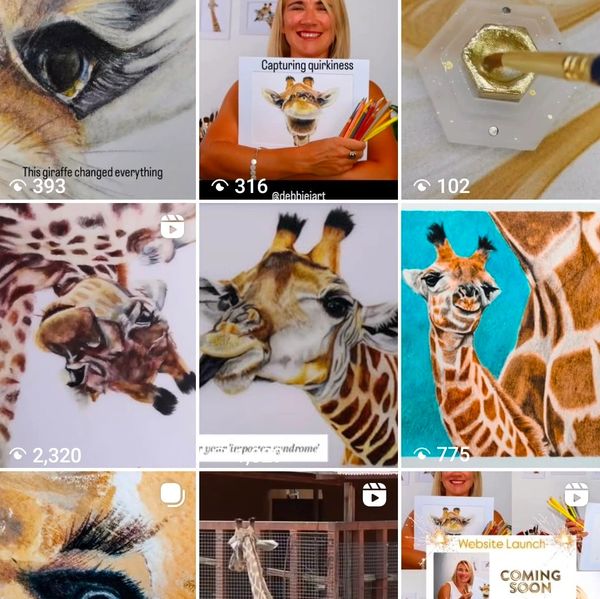Viewport: 600px width, 599px height.
Task: Open the giraffe sticking its tongue out post
Action: point(298,335)
